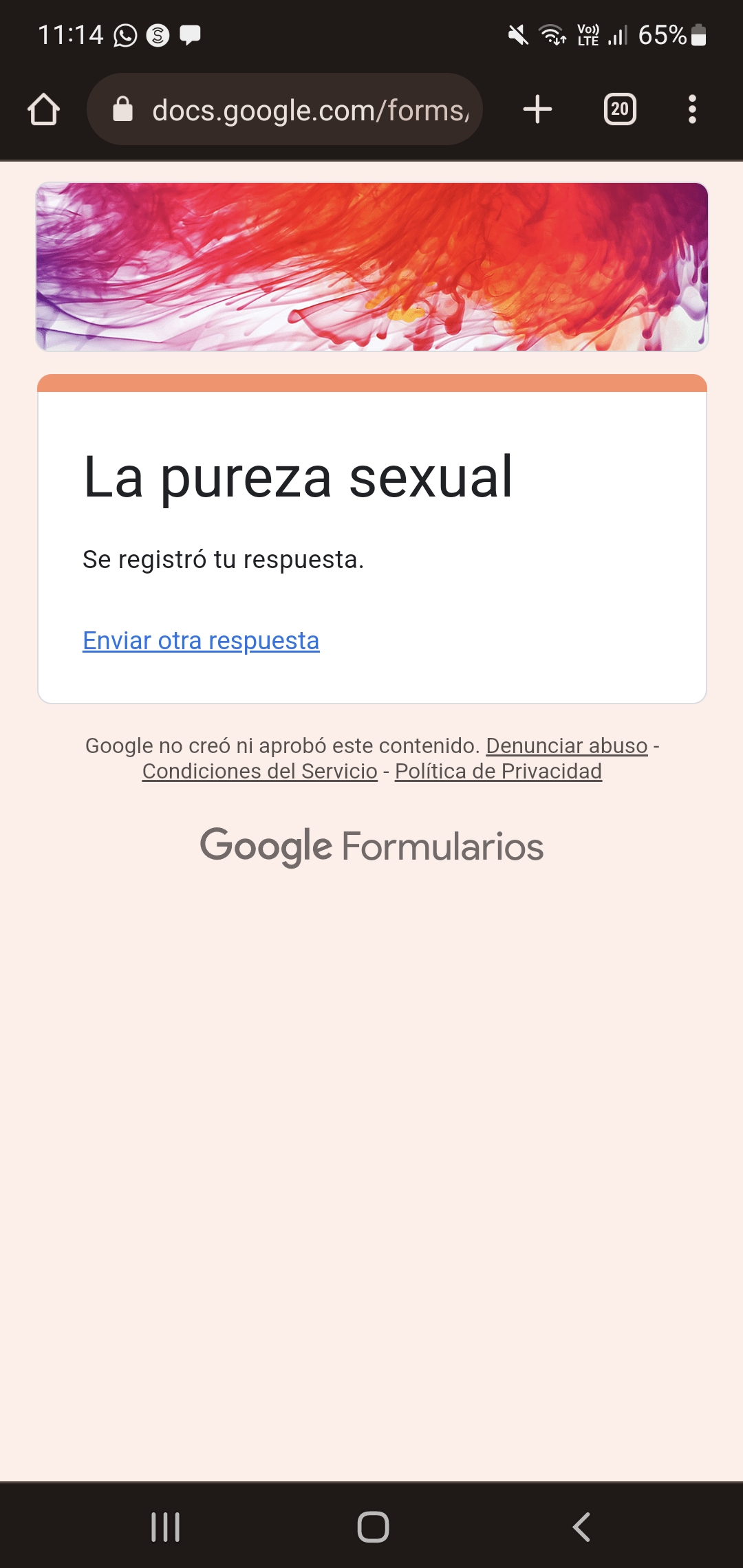Image resolution: width=743 pixels, height=1568 pixels.
Task: Show recent apps from navigation bar
Action: pyautogui.click(x=166, y=1527)
